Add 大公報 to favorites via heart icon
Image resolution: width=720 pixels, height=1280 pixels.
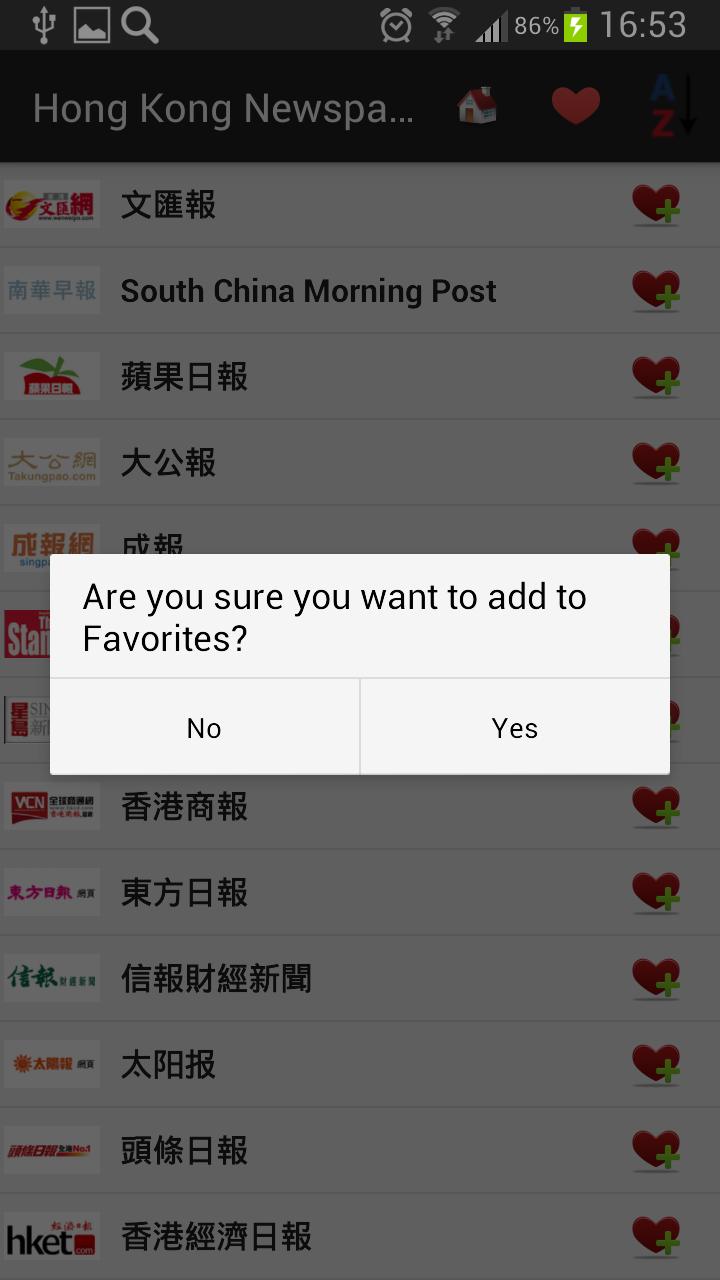(656, 462)
